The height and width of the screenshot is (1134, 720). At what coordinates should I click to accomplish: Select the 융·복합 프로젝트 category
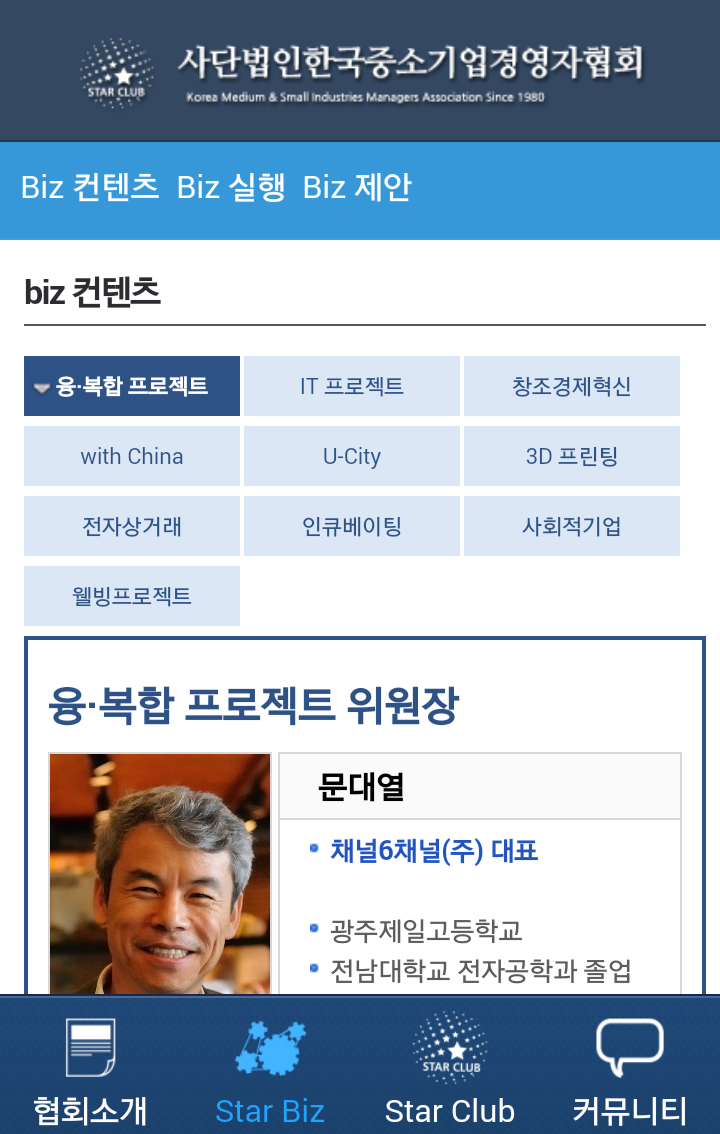pos(132,386)
